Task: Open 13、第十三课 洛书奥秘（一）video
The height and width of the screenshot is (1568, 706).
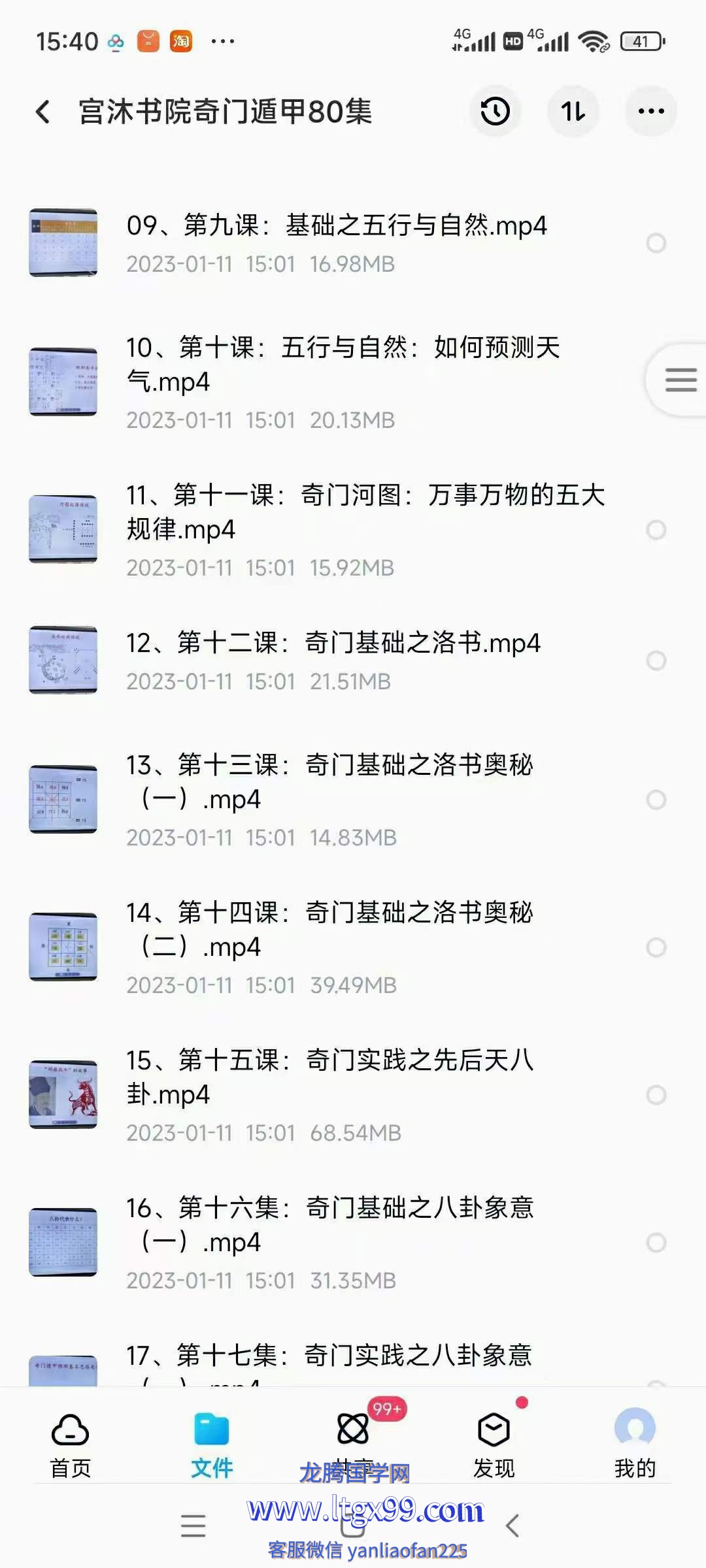Action: (329, 781)
